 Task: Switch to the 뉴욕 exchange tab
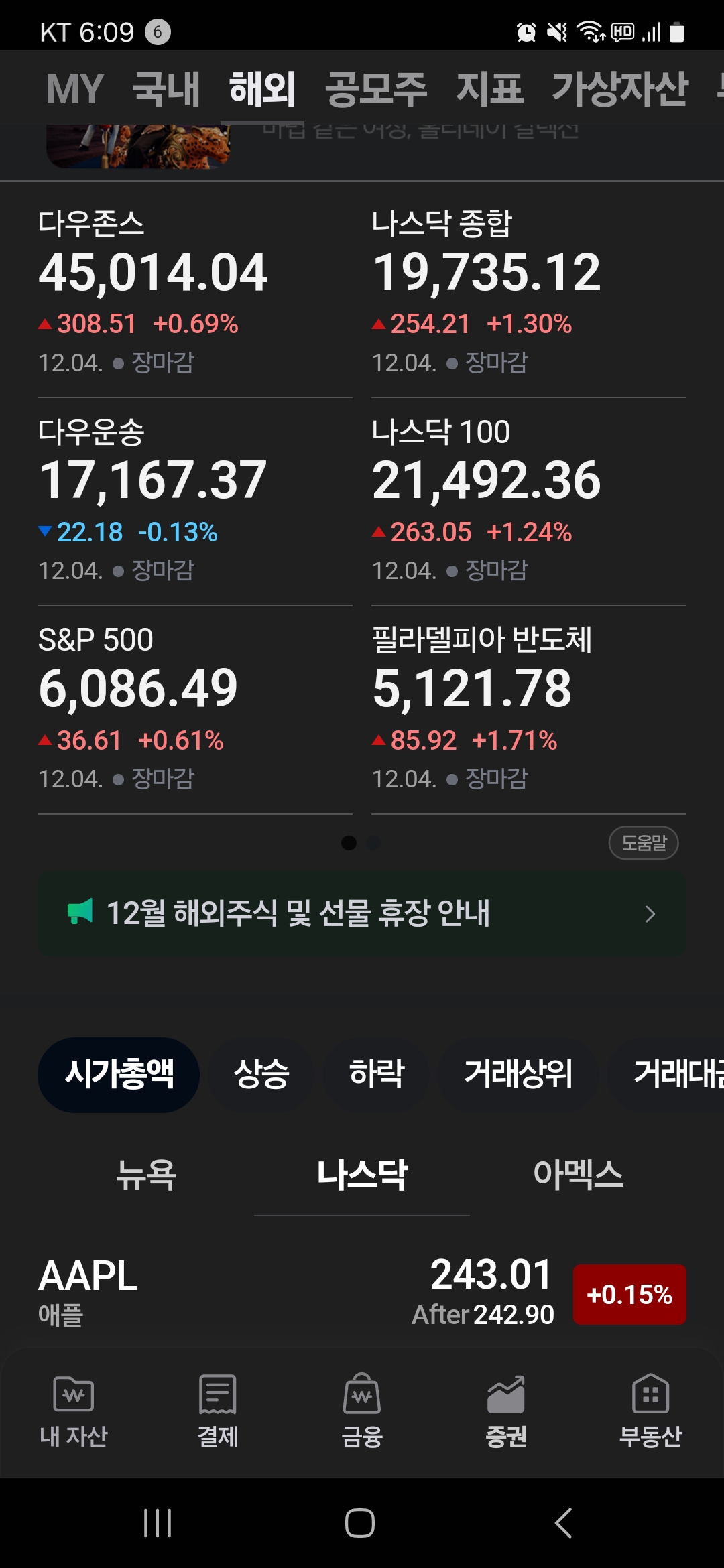[x=145, y=1175]
